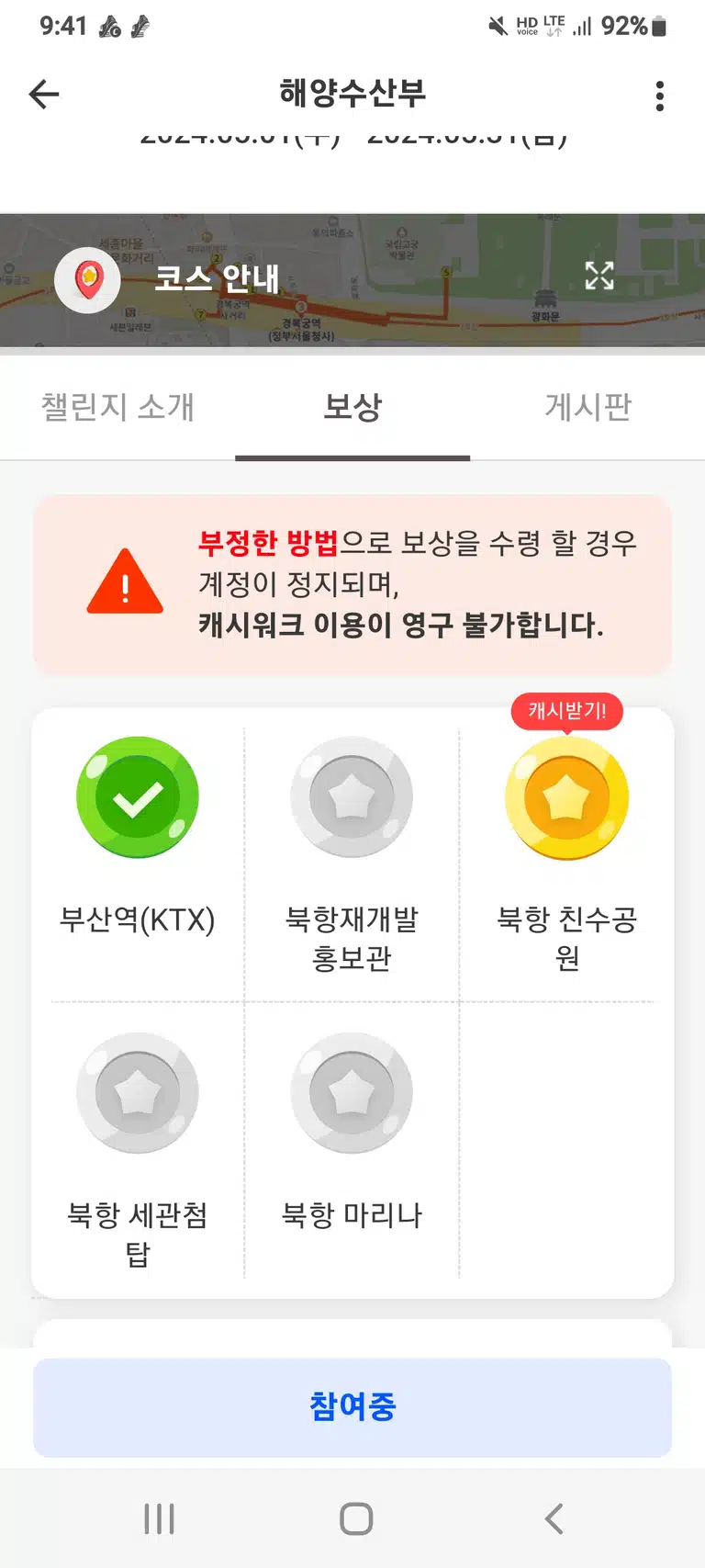Tap the 북항 세관첨탑 grey coin

(138, 1093)
